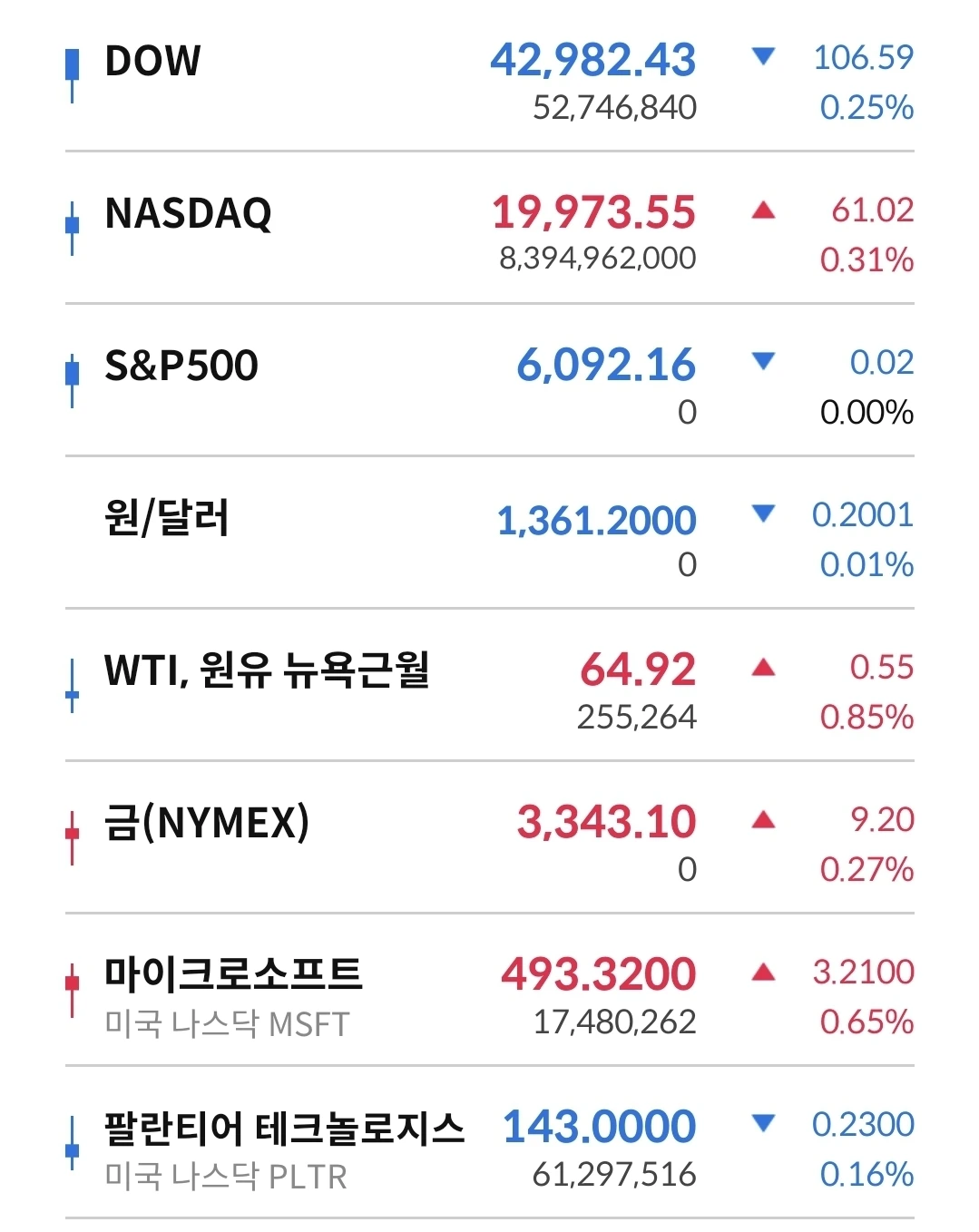The height and width of the screenshot is (1232, 979).
Task: Open the 원/달러 exchange rate row
Action: [x=489, y=533]
